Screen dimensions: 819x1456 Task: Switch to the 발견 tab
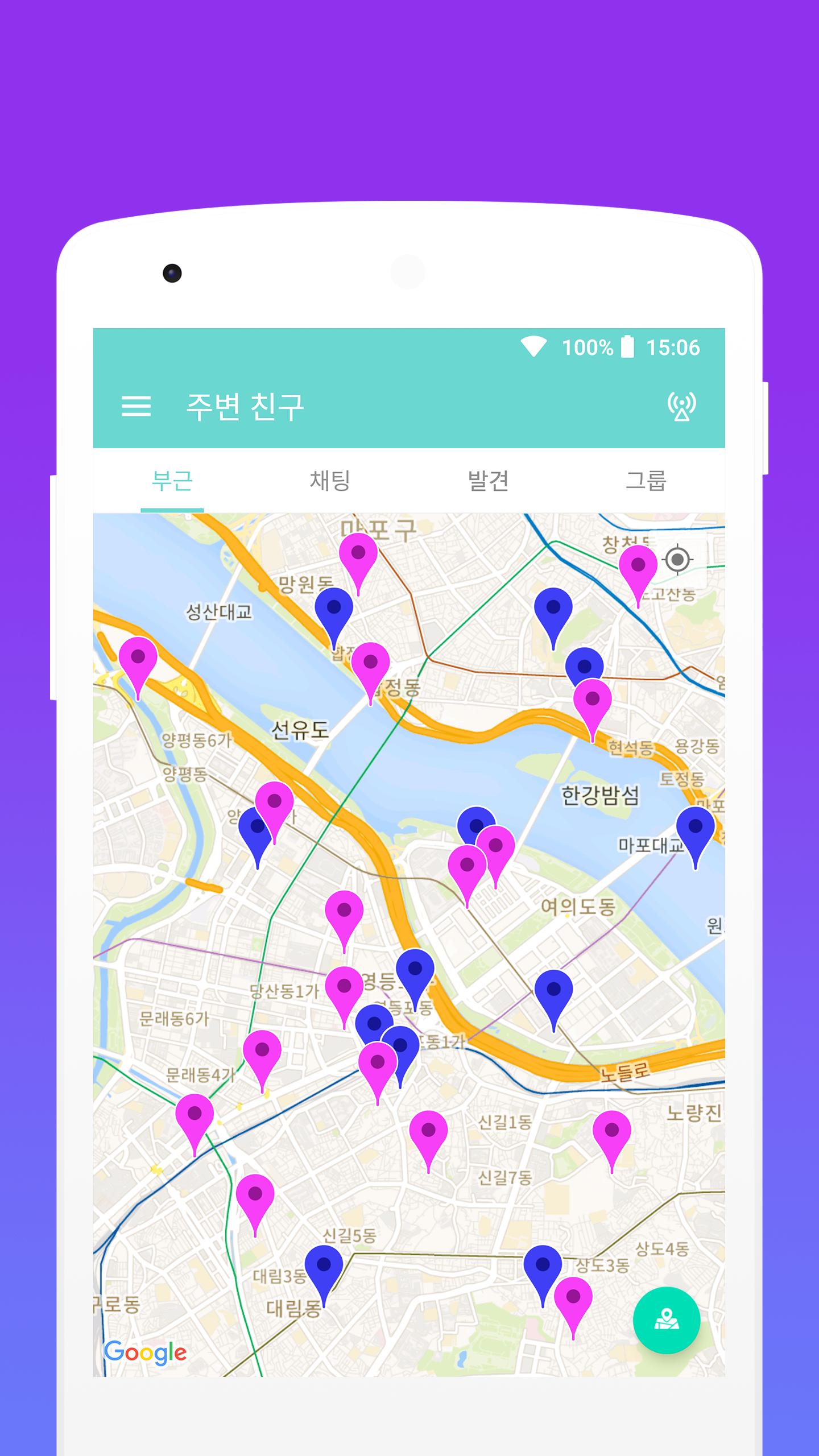click(x=488, y=481)
